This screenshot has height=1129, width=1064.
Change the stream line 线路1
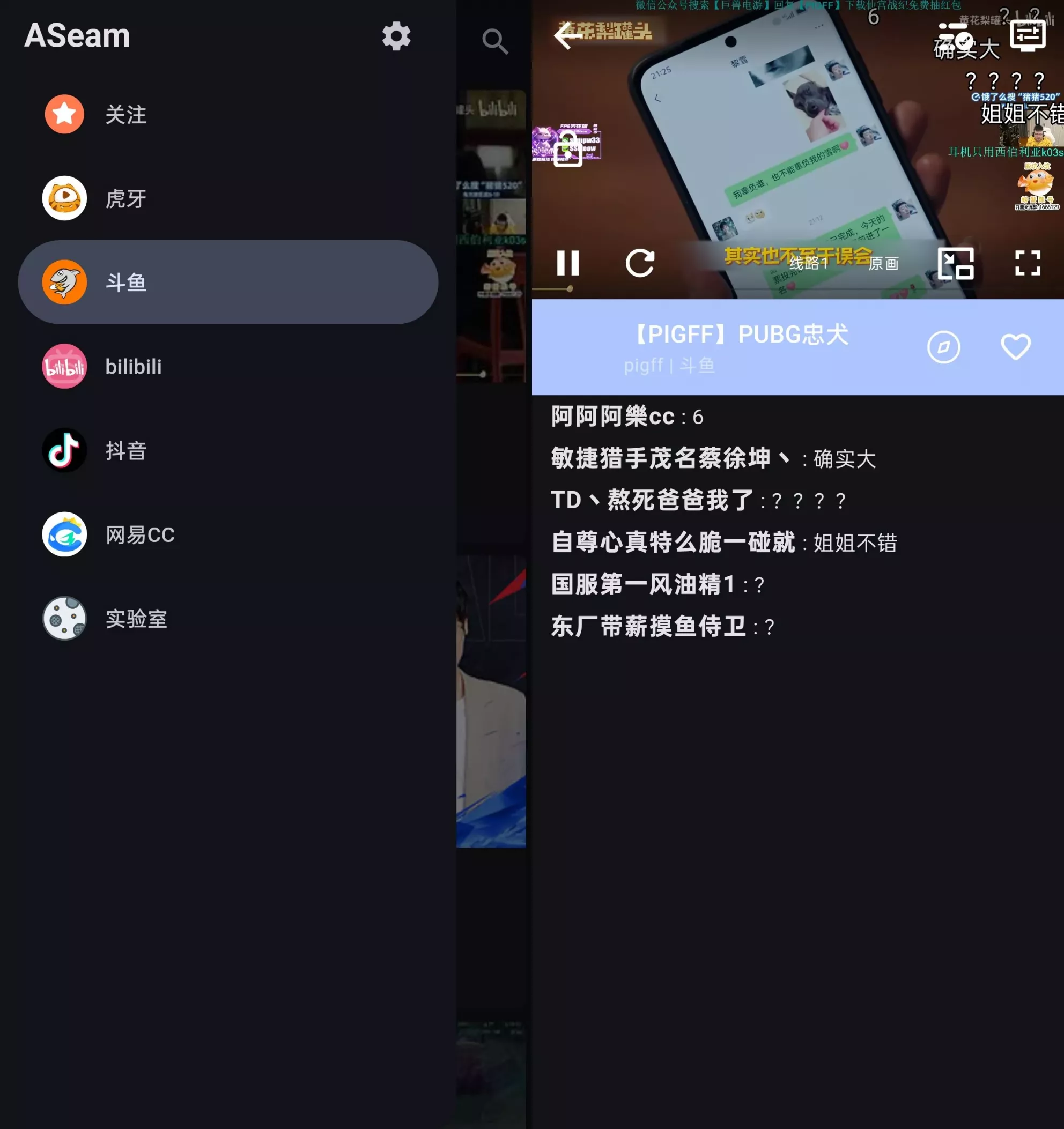(808, 264)
